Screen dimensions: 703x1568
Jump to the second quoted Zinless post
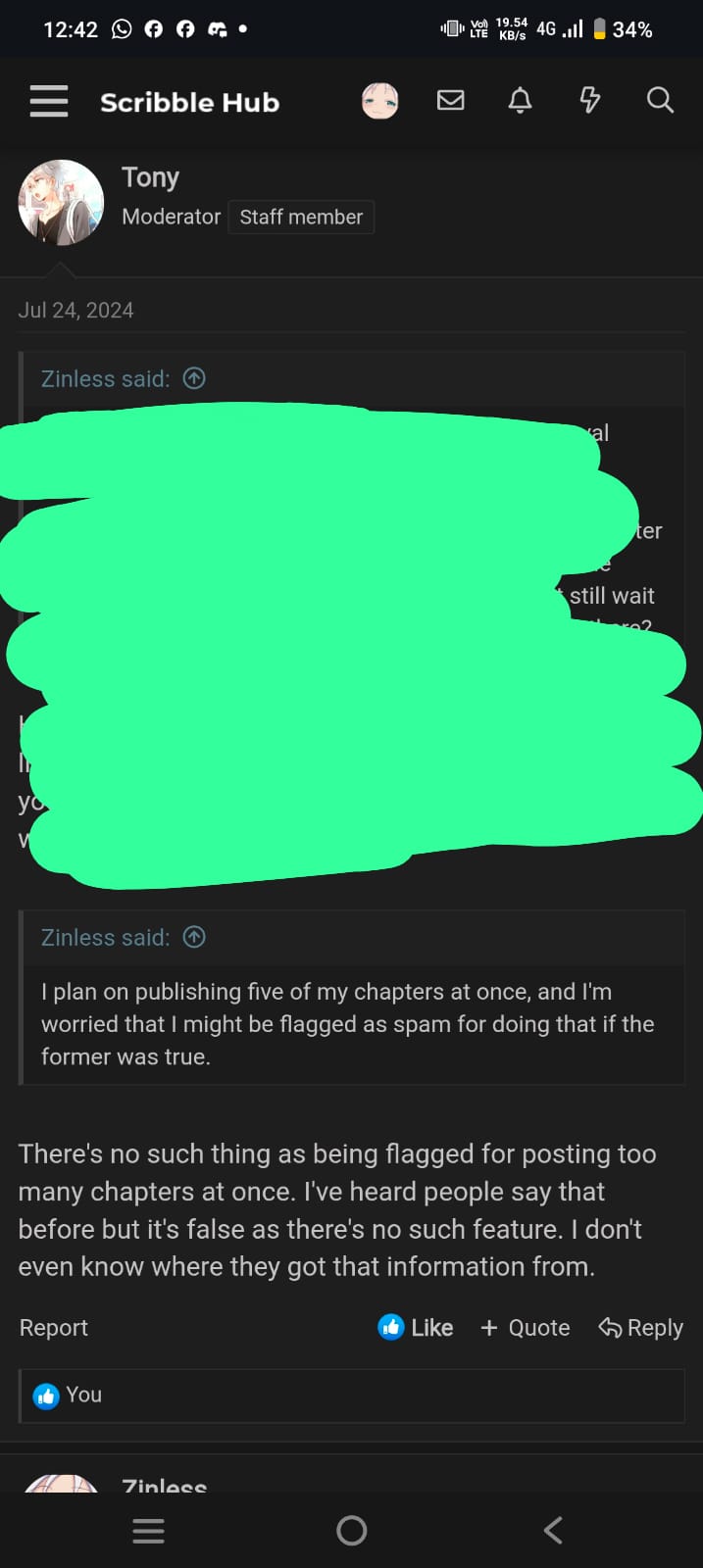[194, 937]
